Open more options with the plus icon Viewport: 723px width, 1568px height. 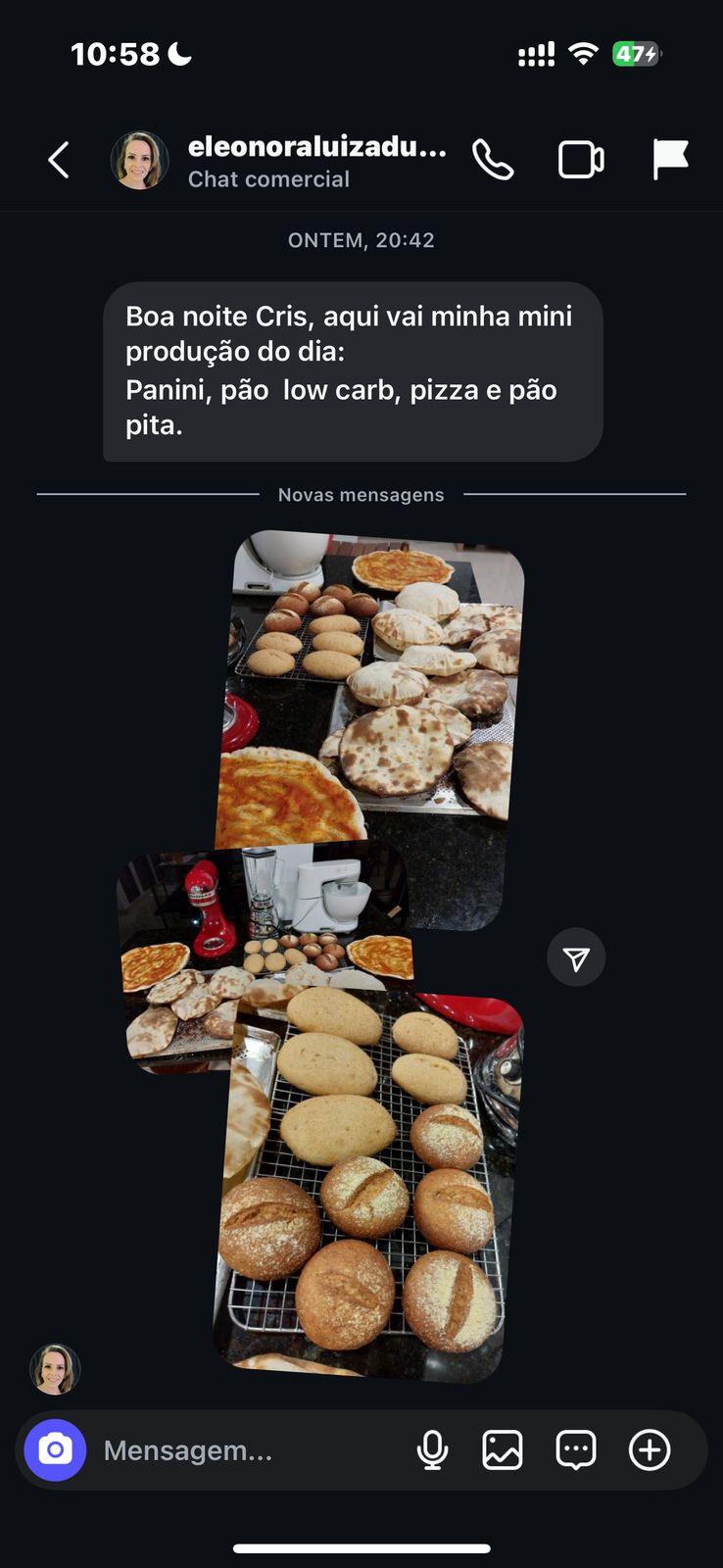pos(650,1449)
